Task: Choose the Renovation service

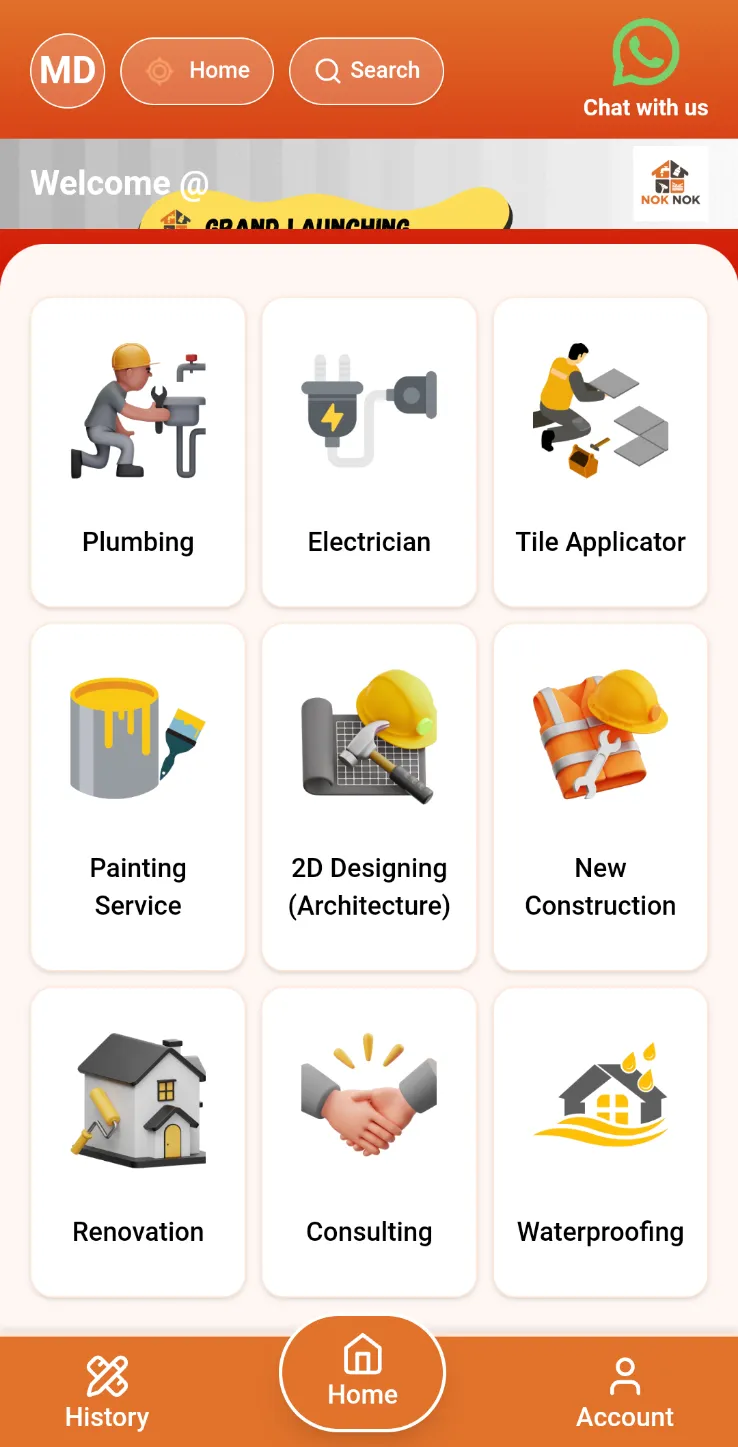Action: pyautogui.click(x=138, y=1142)
